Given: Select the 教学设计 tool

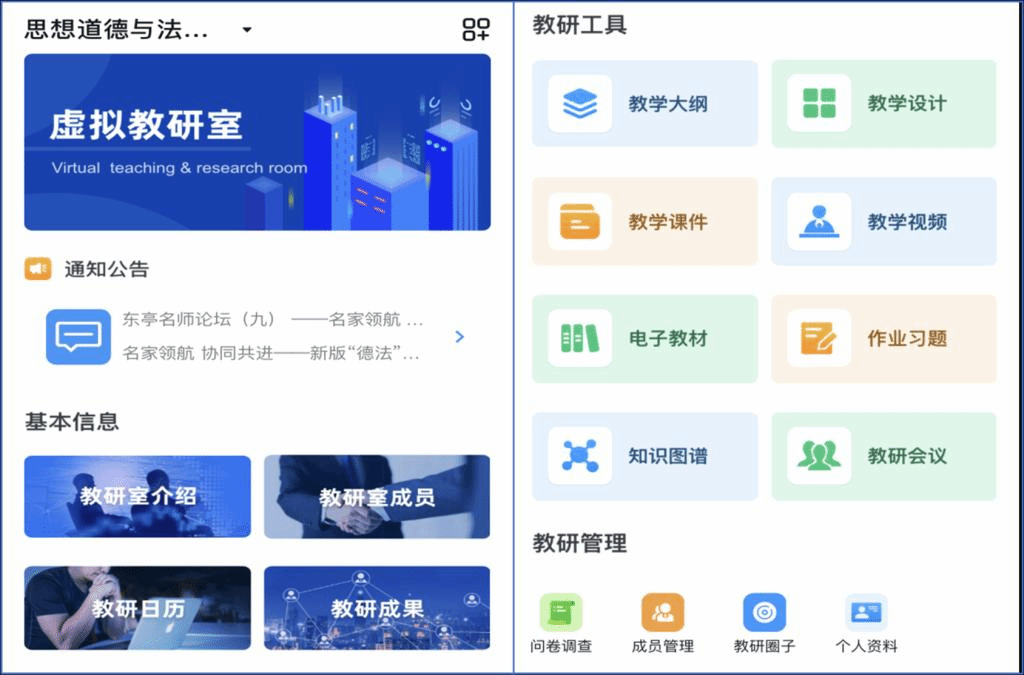Looking at the screenshot, I should [x=884, y=104].
